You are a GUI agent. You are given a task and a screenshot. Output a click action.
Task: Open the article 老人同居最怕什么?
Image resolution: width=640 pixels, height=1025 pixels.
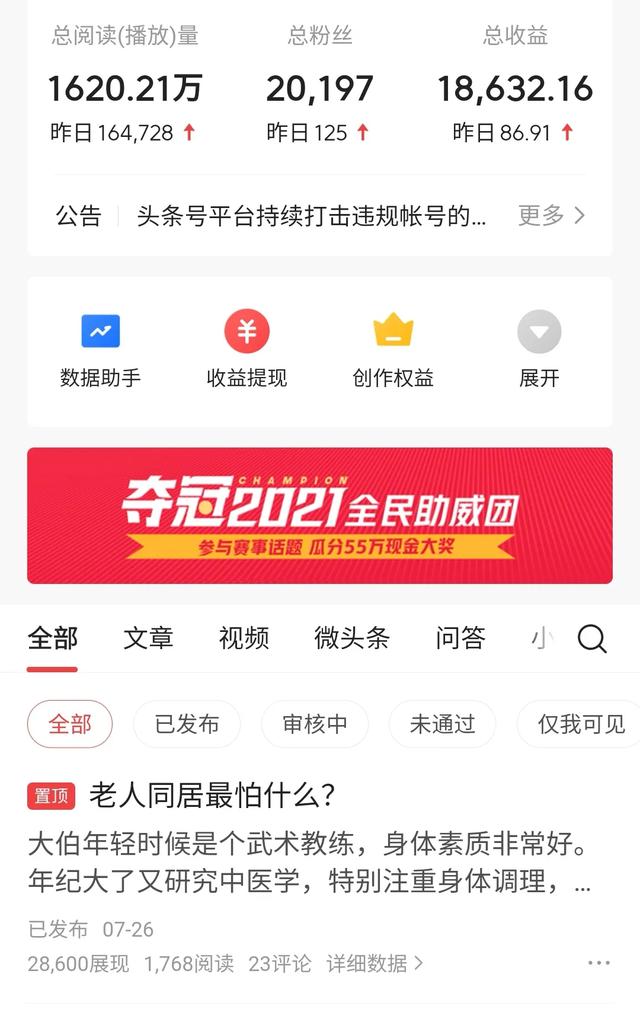(212, 796)
